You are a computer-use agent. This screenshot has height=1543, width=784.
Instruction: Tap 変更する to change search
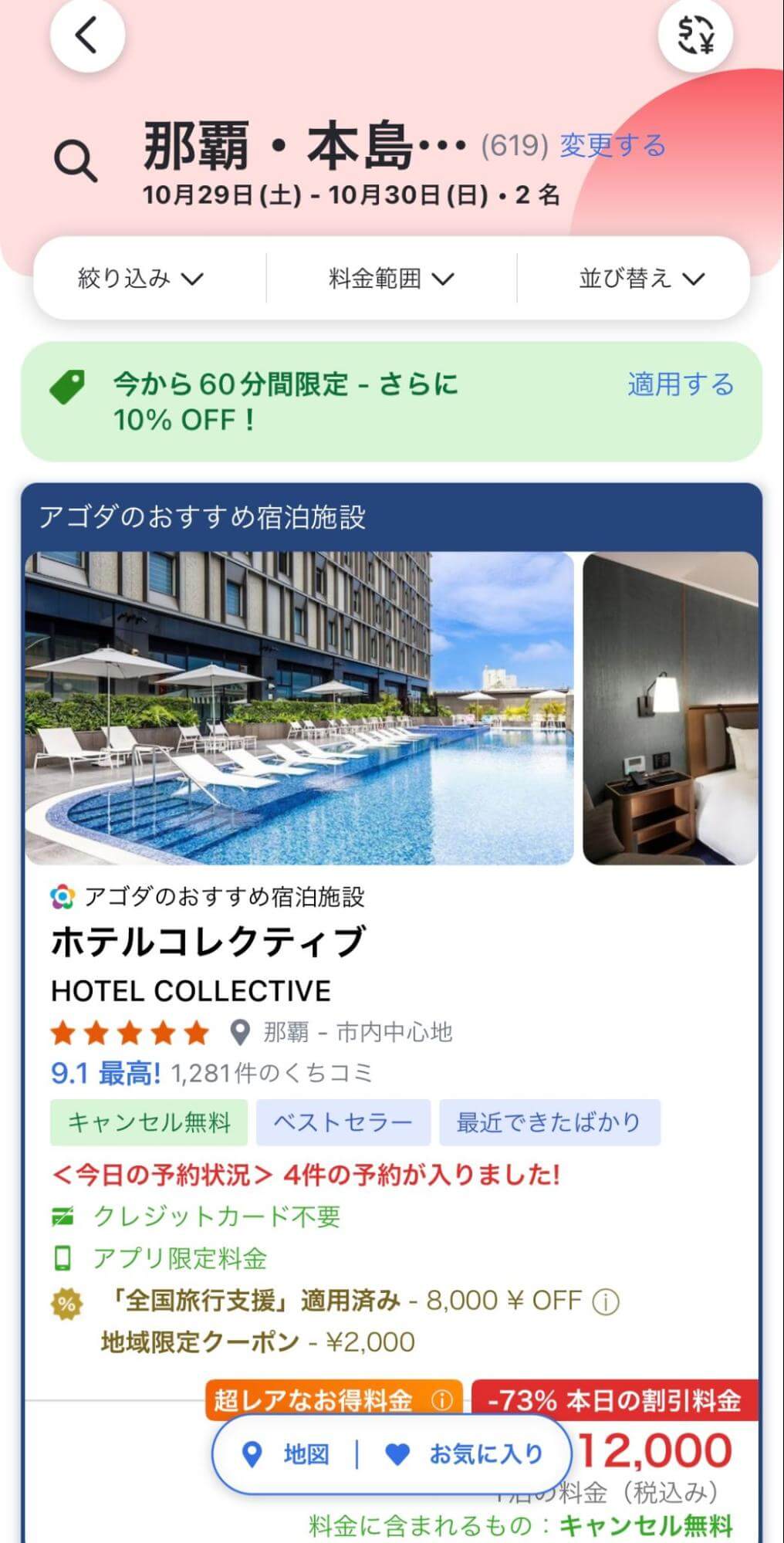pos(612,145)
